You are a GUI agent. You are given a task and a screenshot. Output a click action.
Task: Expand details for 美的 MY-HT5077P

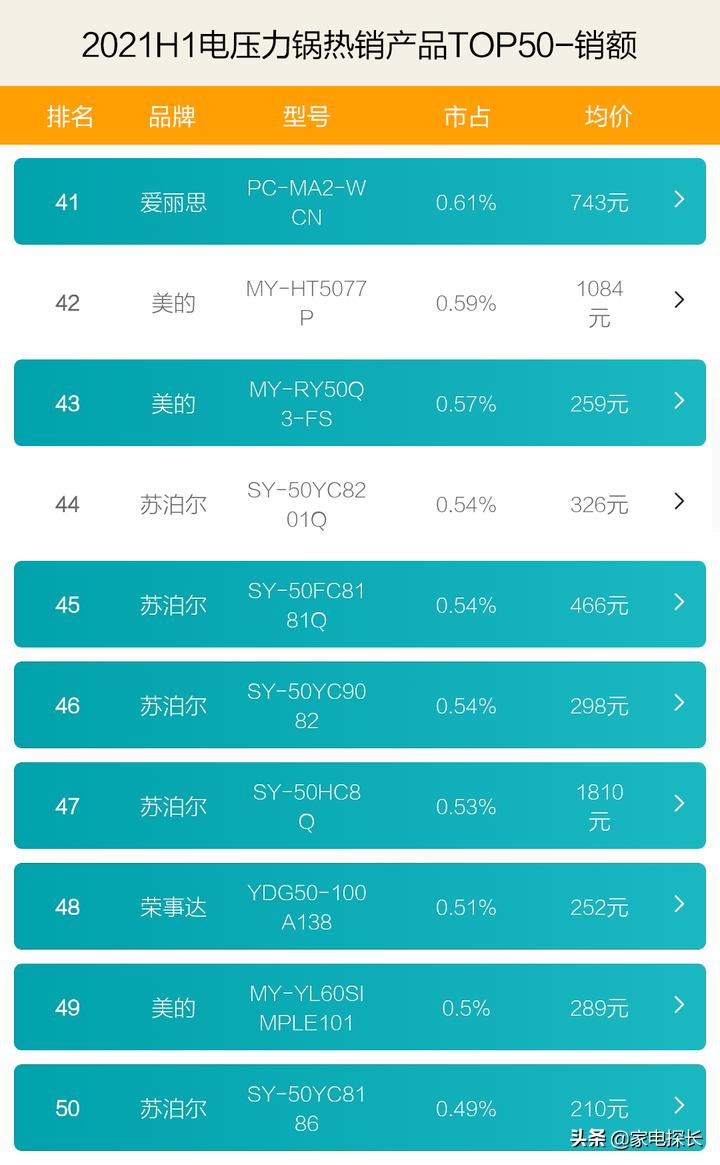(679, 300)
